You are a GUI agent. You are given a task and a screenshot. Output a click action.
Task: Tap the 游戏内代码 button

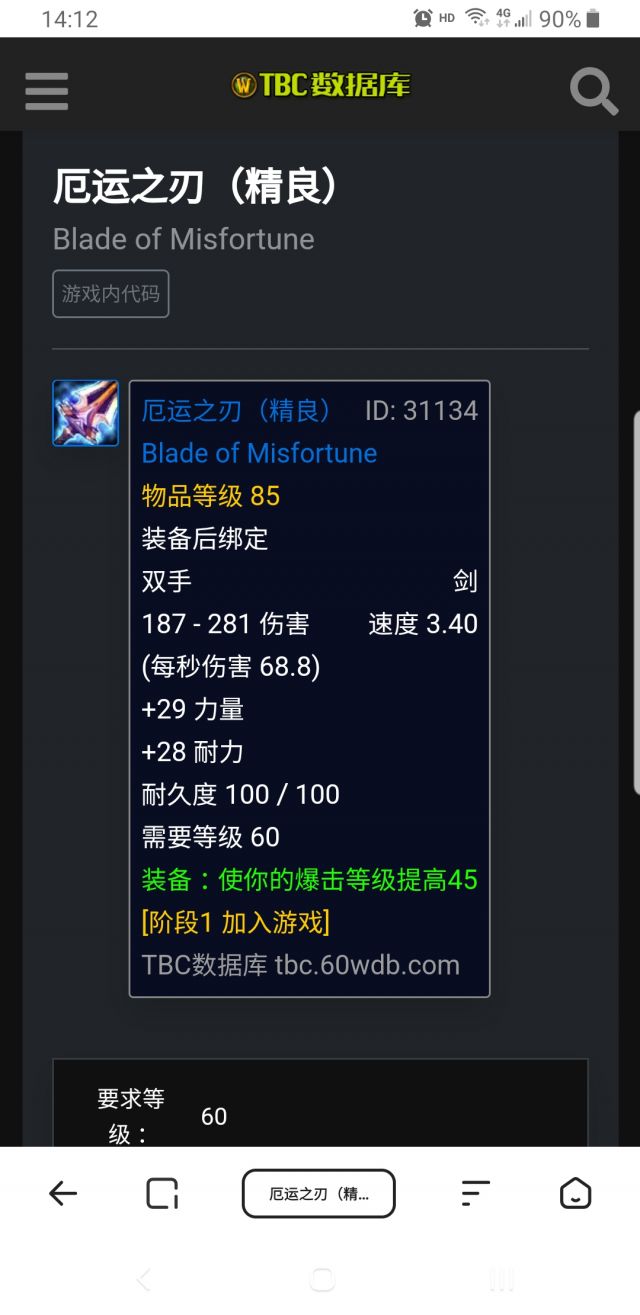click(x=111, y=294)
